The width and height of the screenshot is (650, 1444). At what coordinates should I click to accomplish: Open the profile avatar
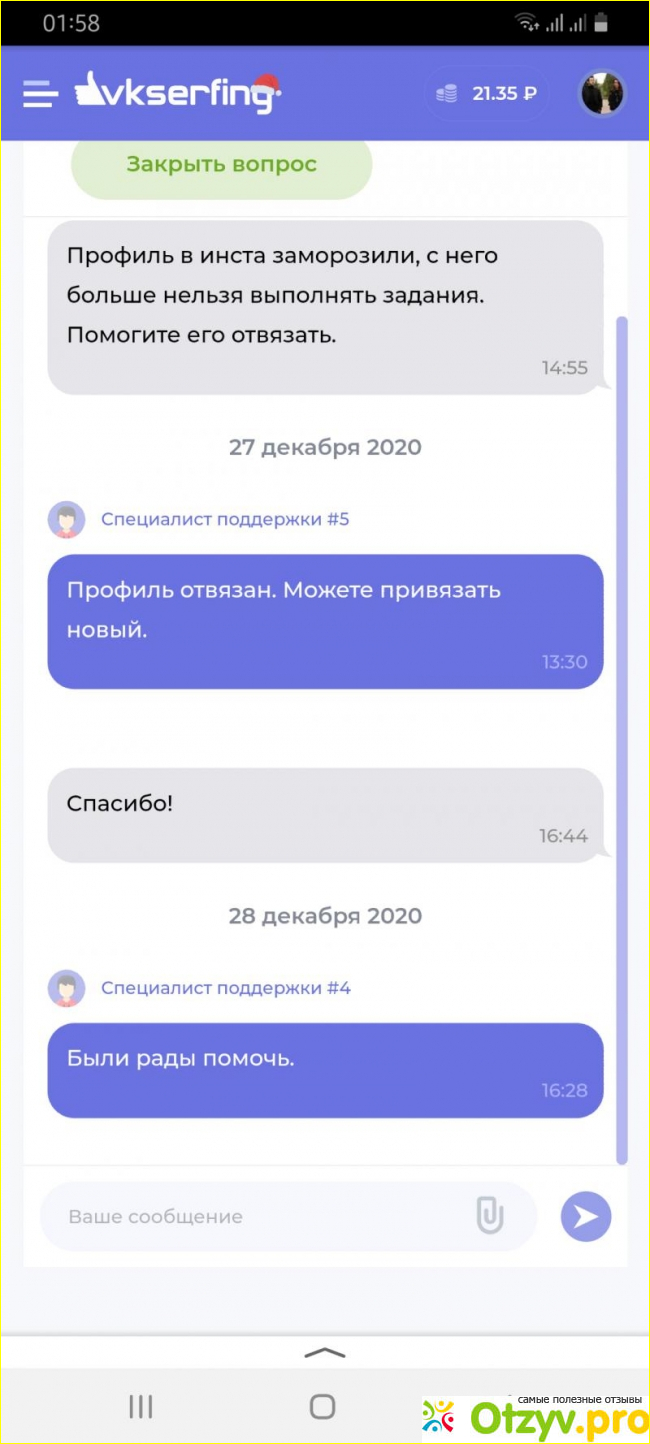[603, 94]
